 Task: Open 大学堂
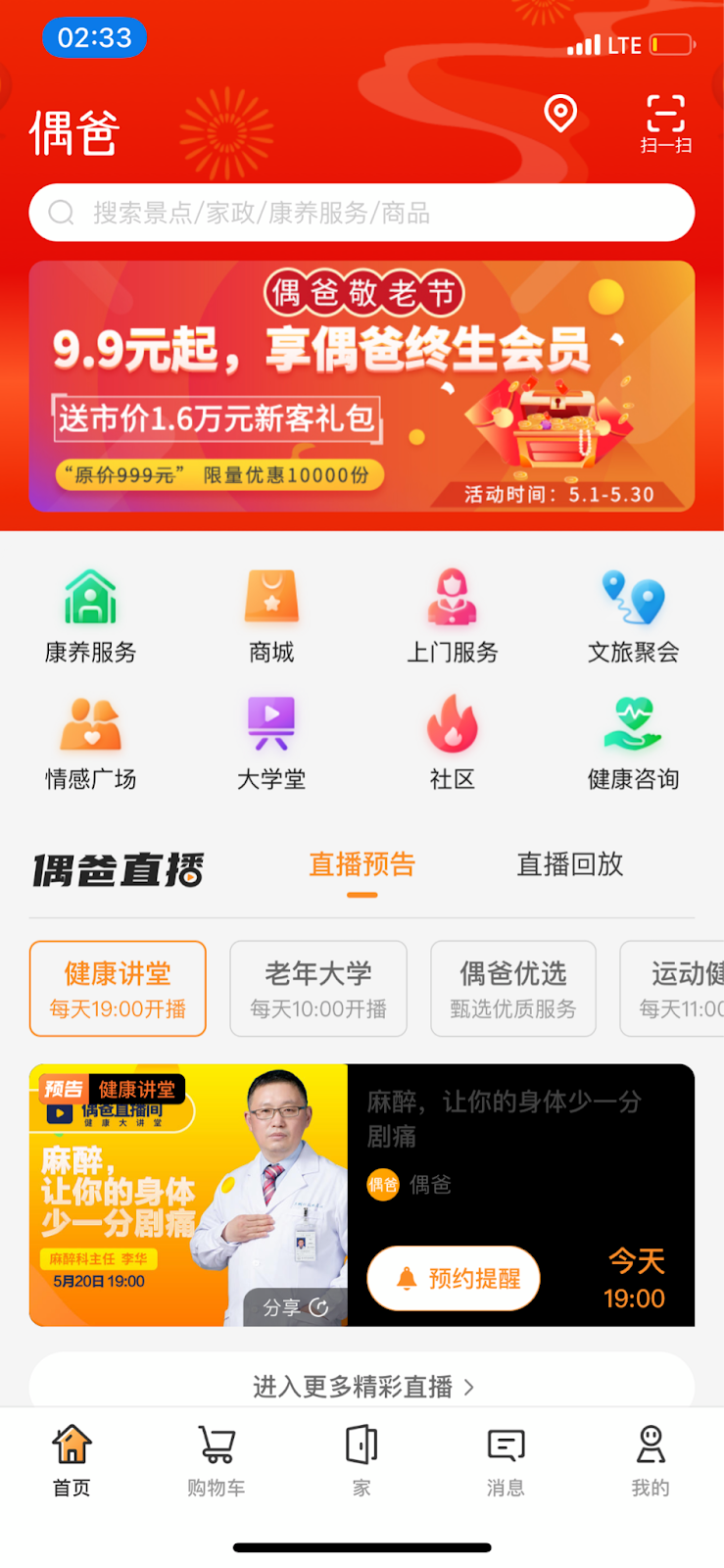click(271, 744)
